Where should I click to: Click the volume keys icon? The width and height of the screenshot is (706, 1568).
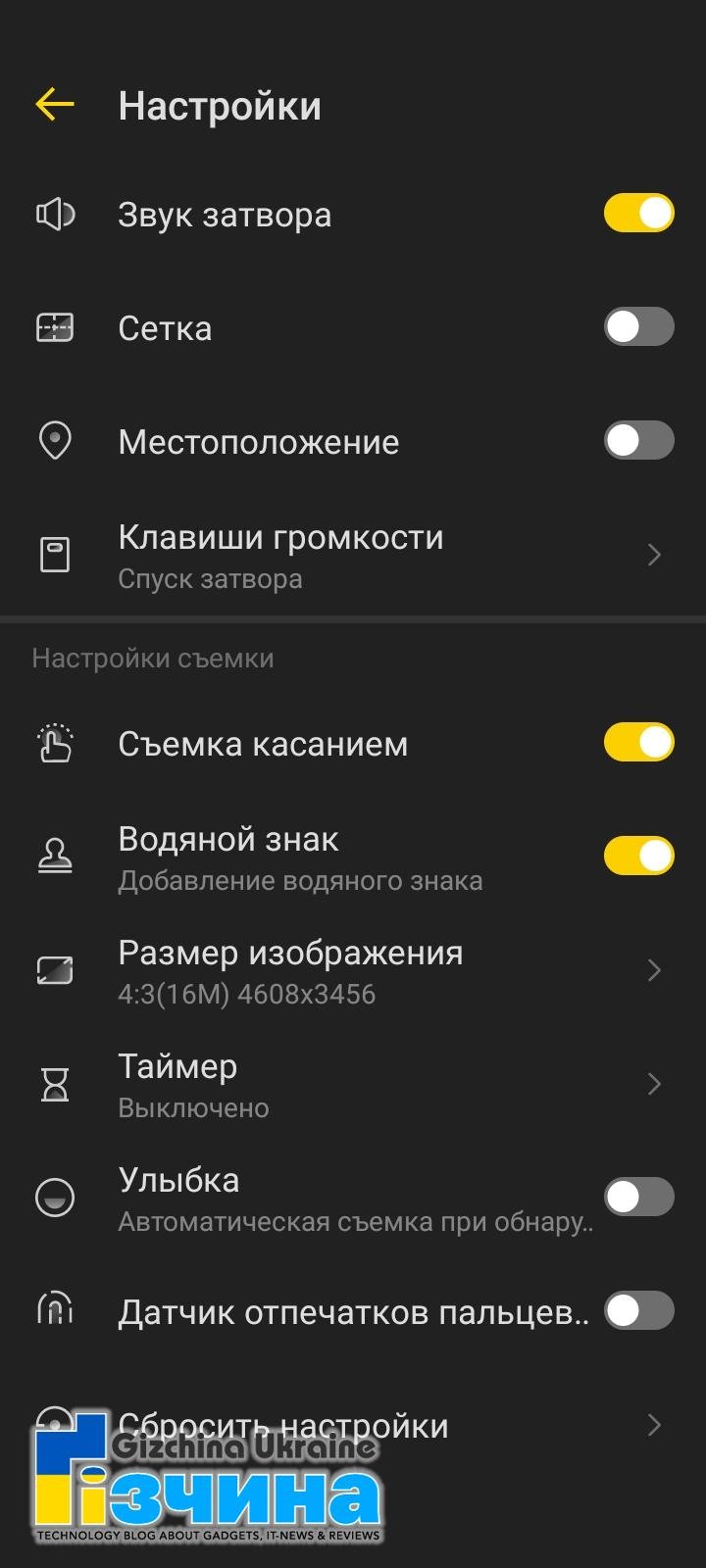(x=54, y=555)
